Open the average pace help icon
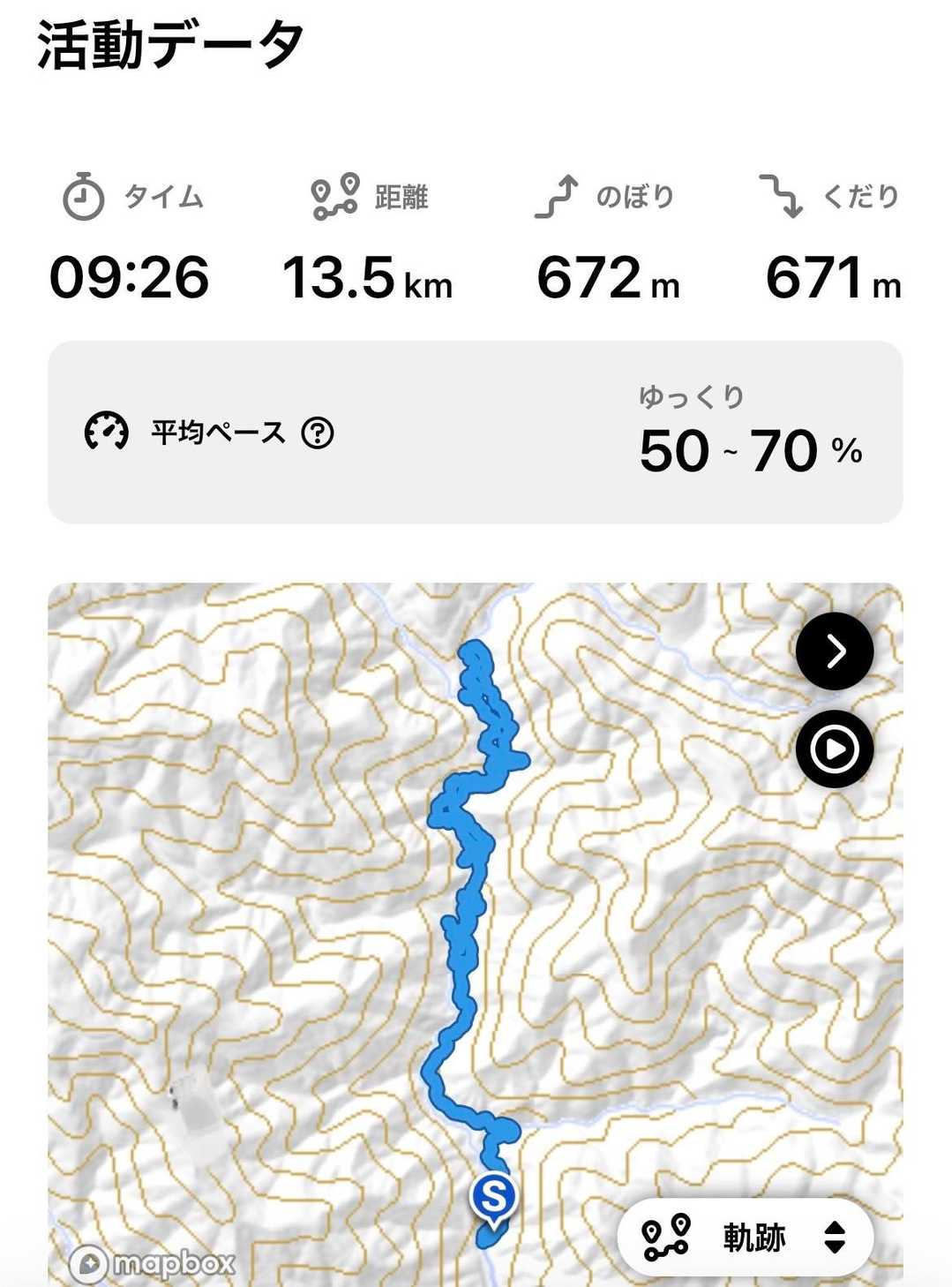Screen dimensions: 952x1287 (x=318, y=433)
